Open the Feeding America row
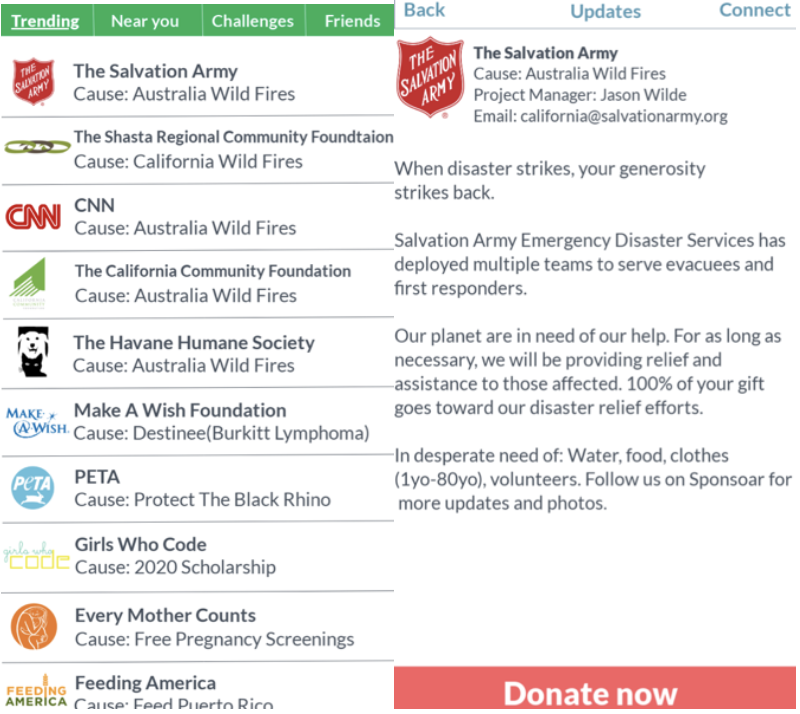 pos(197,692)
